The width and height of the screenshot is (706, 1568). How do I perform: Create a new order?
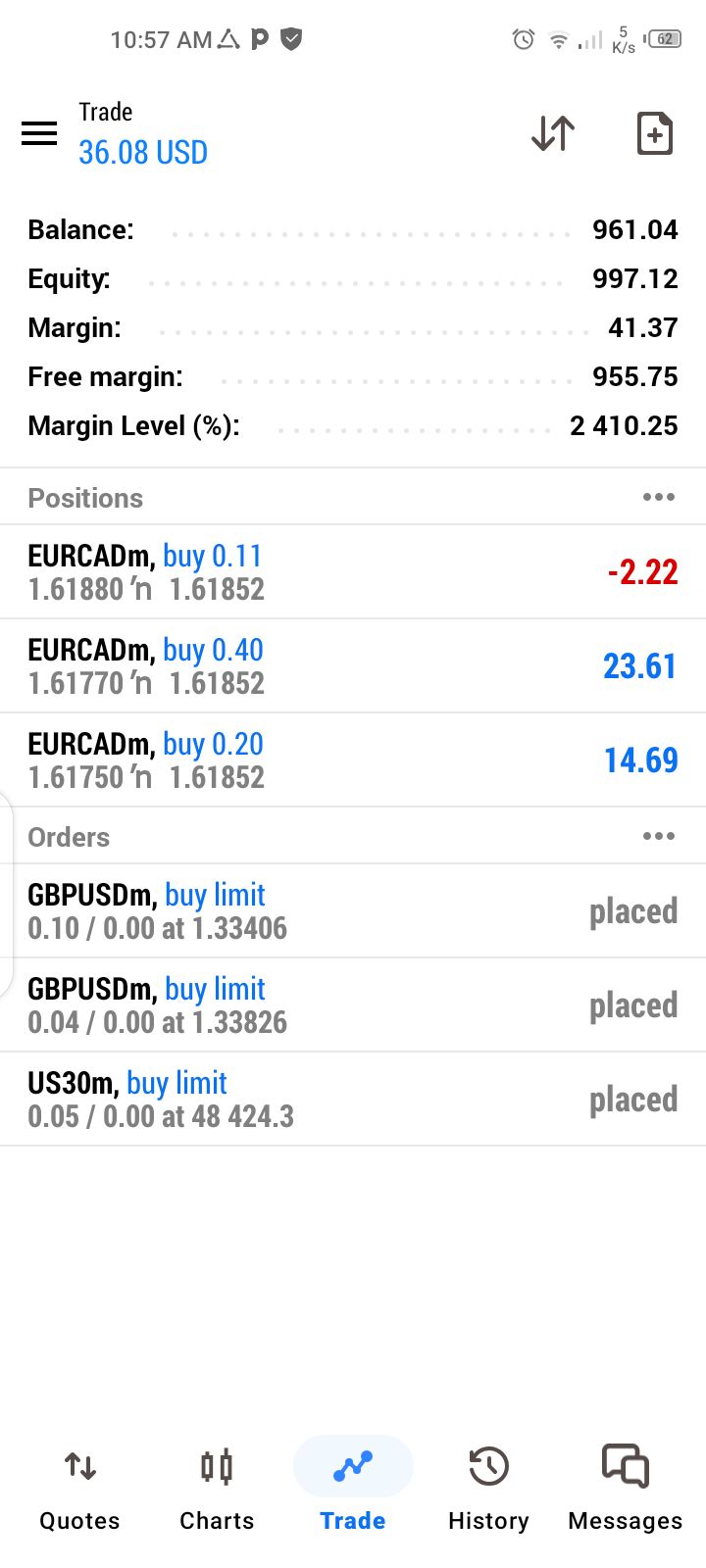pyautogui.click(x=654, y=133)
